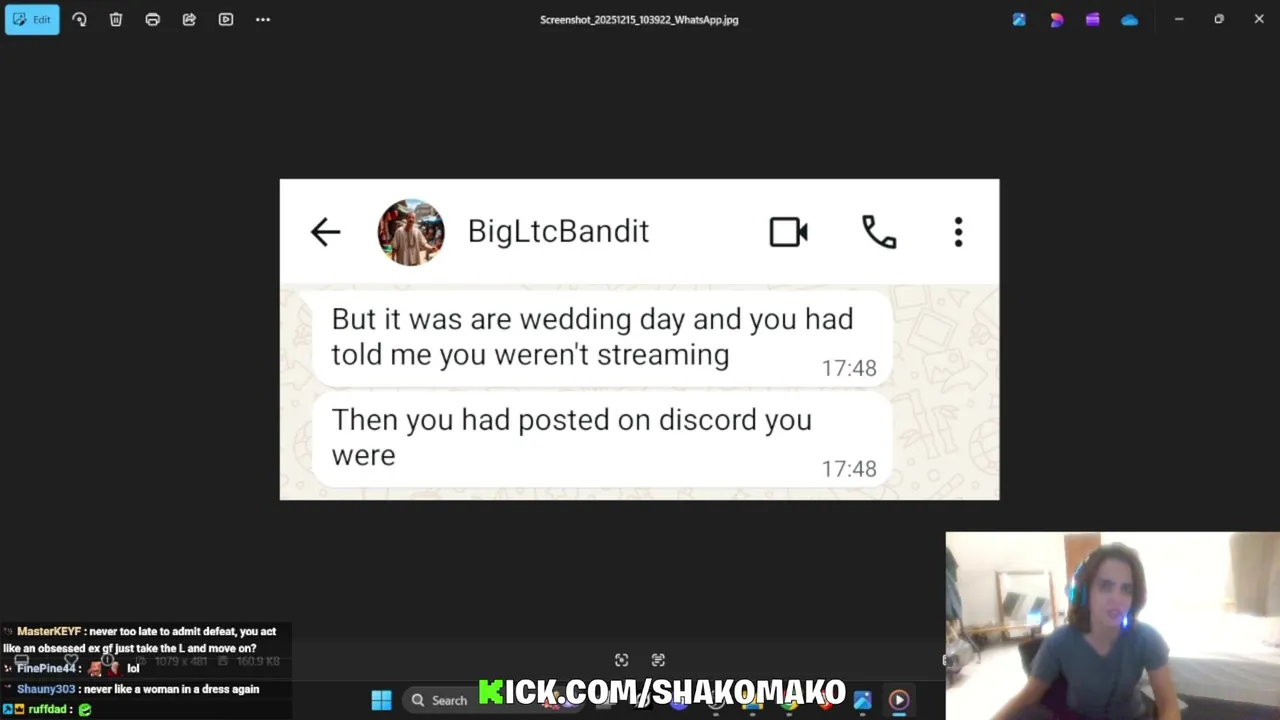Open the OneDrive cloud icon

click(1129, 19)
